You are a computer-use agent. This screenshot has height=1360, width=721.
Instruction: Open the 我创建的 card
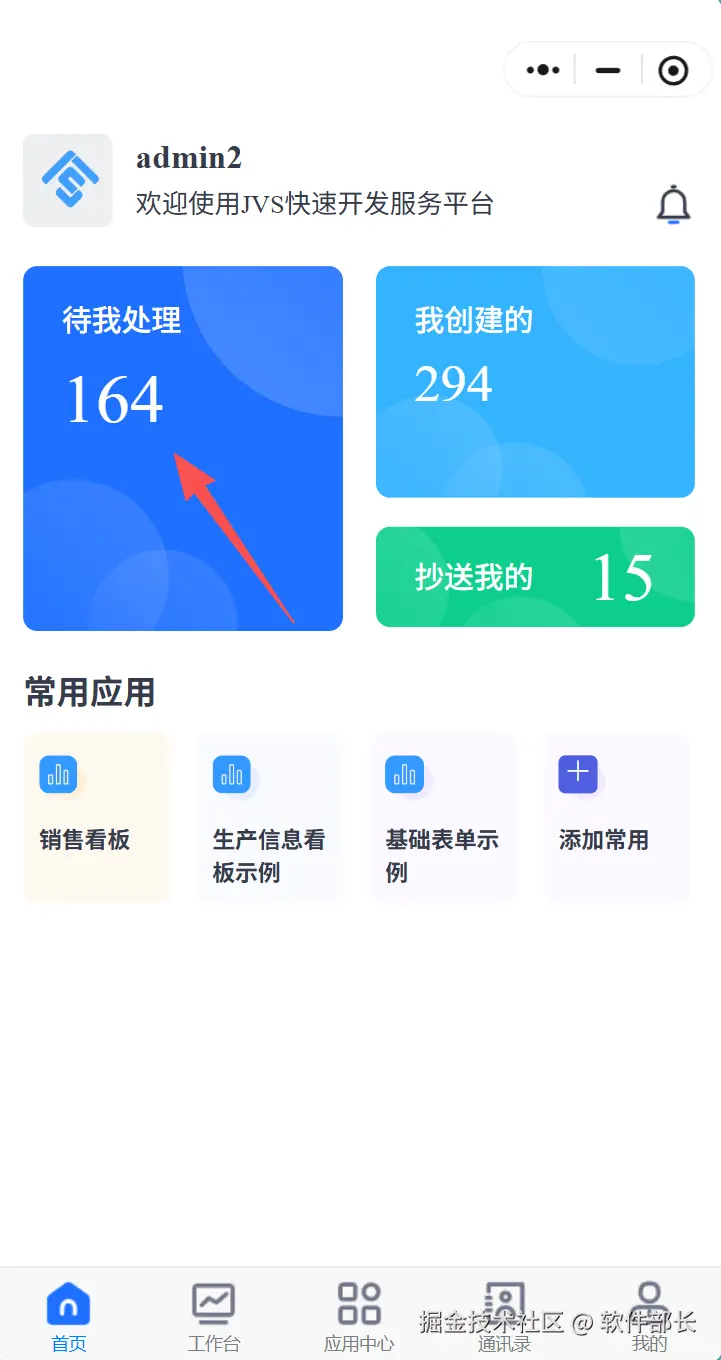(x=535, y=381)
